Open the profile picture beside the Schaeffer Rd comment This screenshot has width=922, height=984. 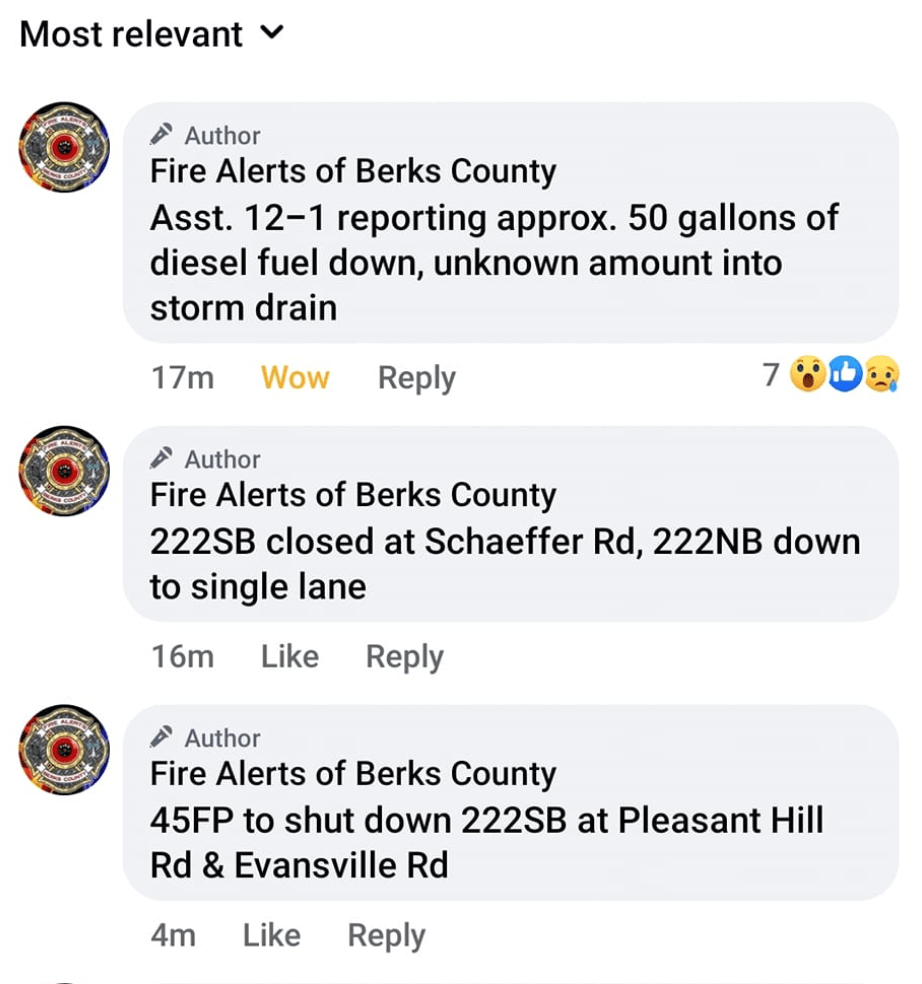coord(65,471)
